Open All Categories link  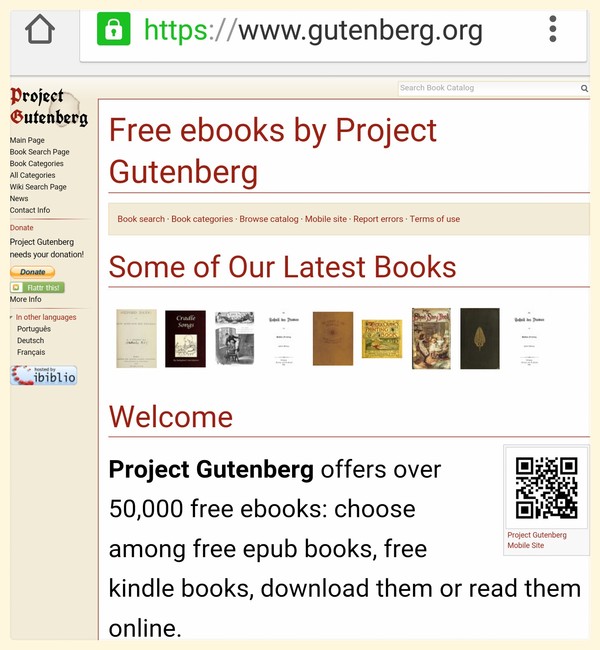(32, 175)
